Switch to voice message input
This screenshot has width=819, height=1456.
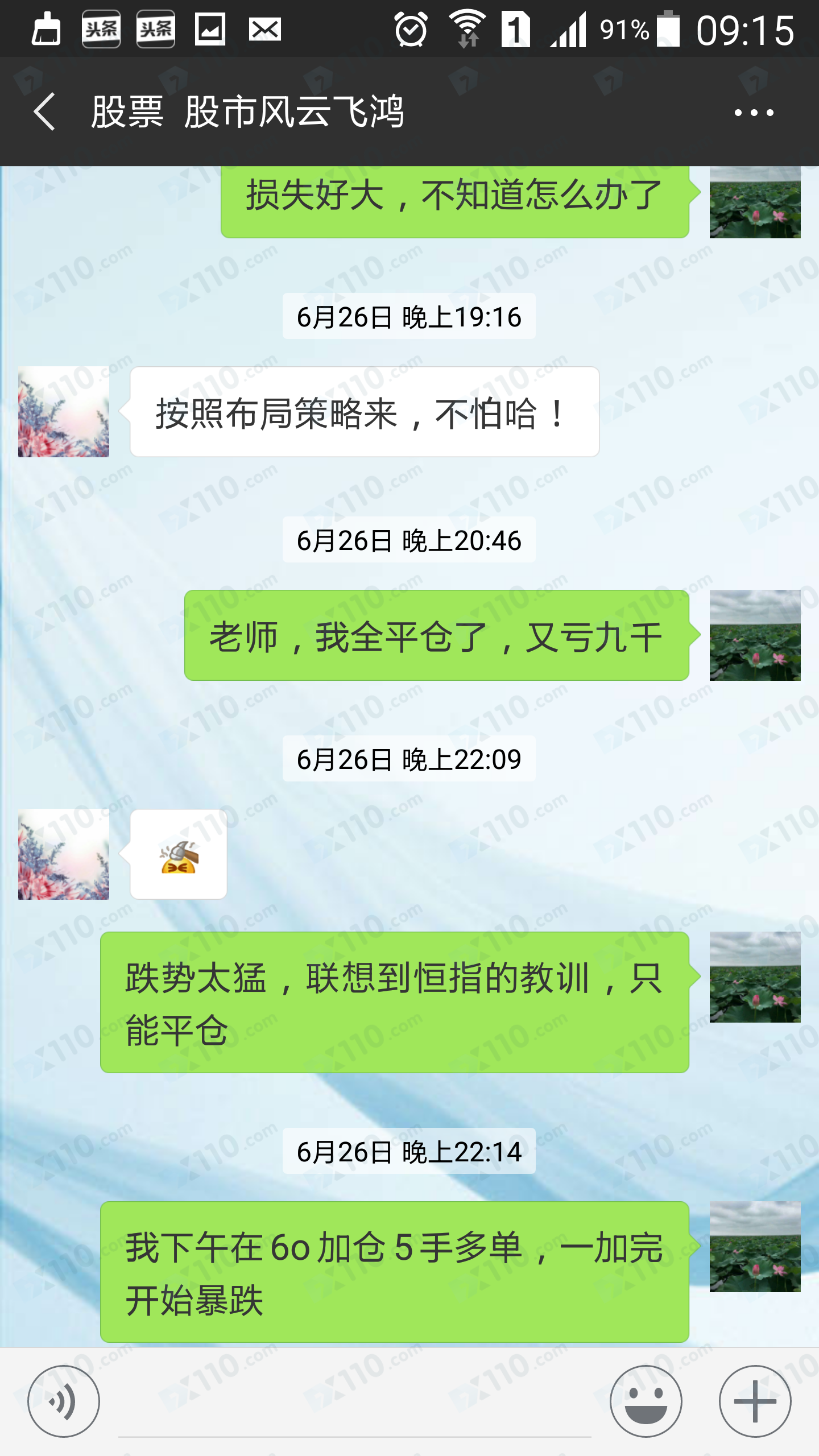coord(64,1401)
